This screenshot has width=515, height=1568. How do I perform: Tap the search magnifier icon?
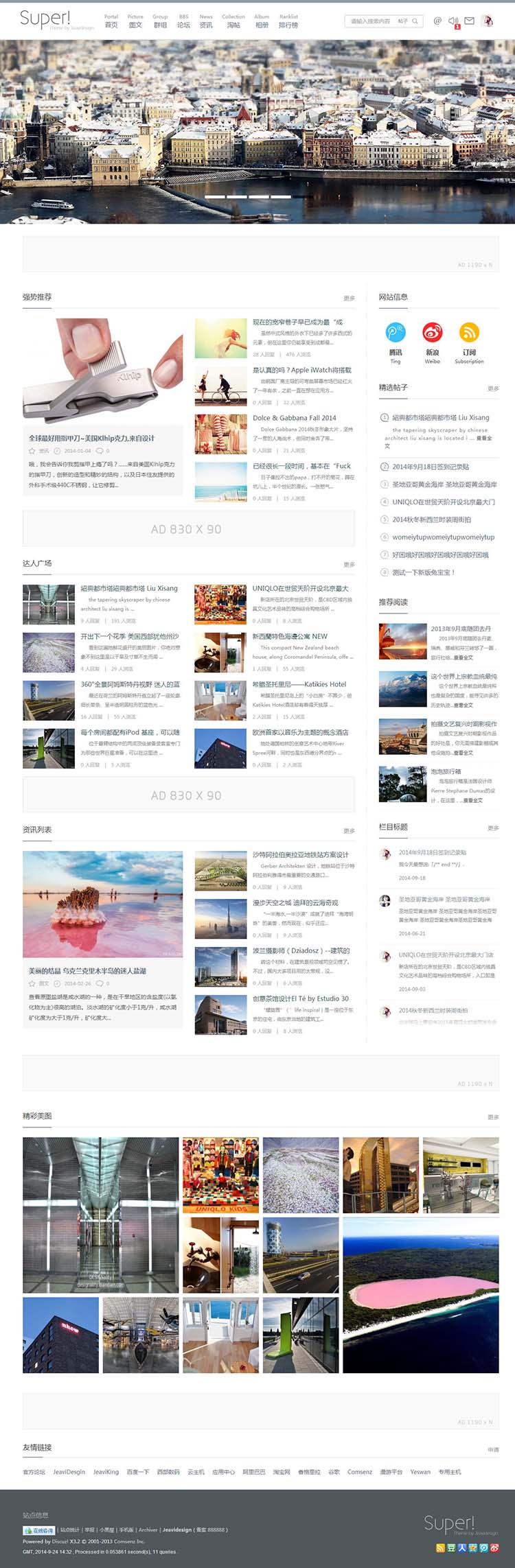(x=417, y=21)
